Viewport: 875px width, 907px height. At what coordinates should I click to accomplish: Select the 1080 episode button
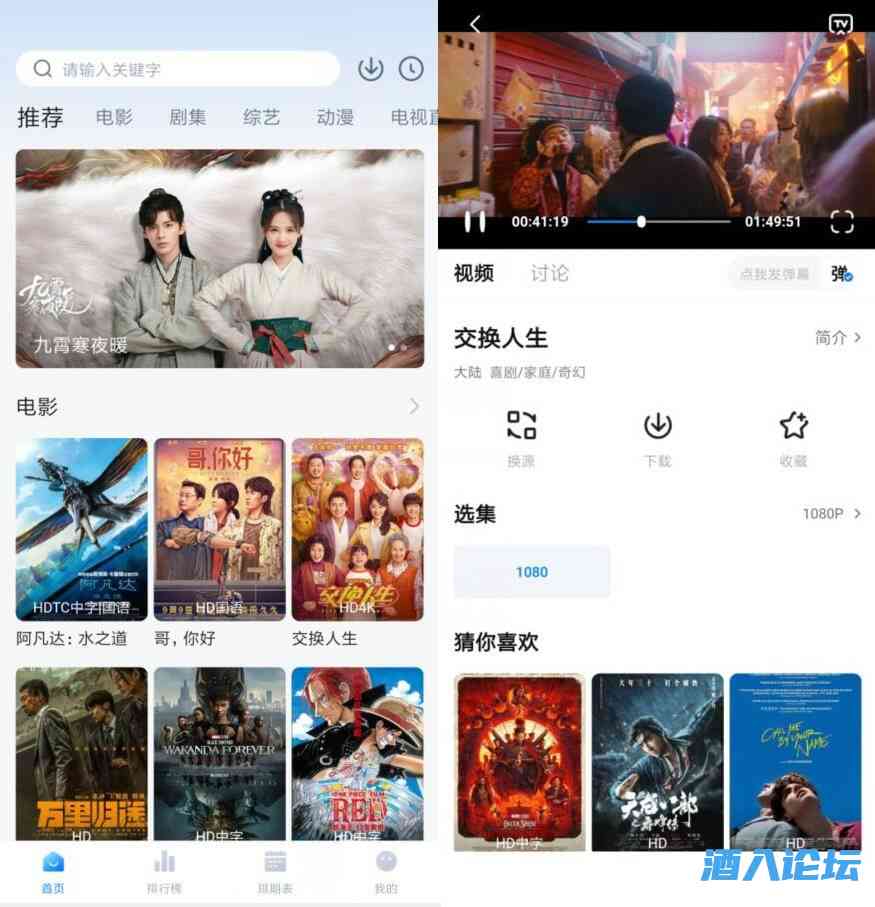532,572
